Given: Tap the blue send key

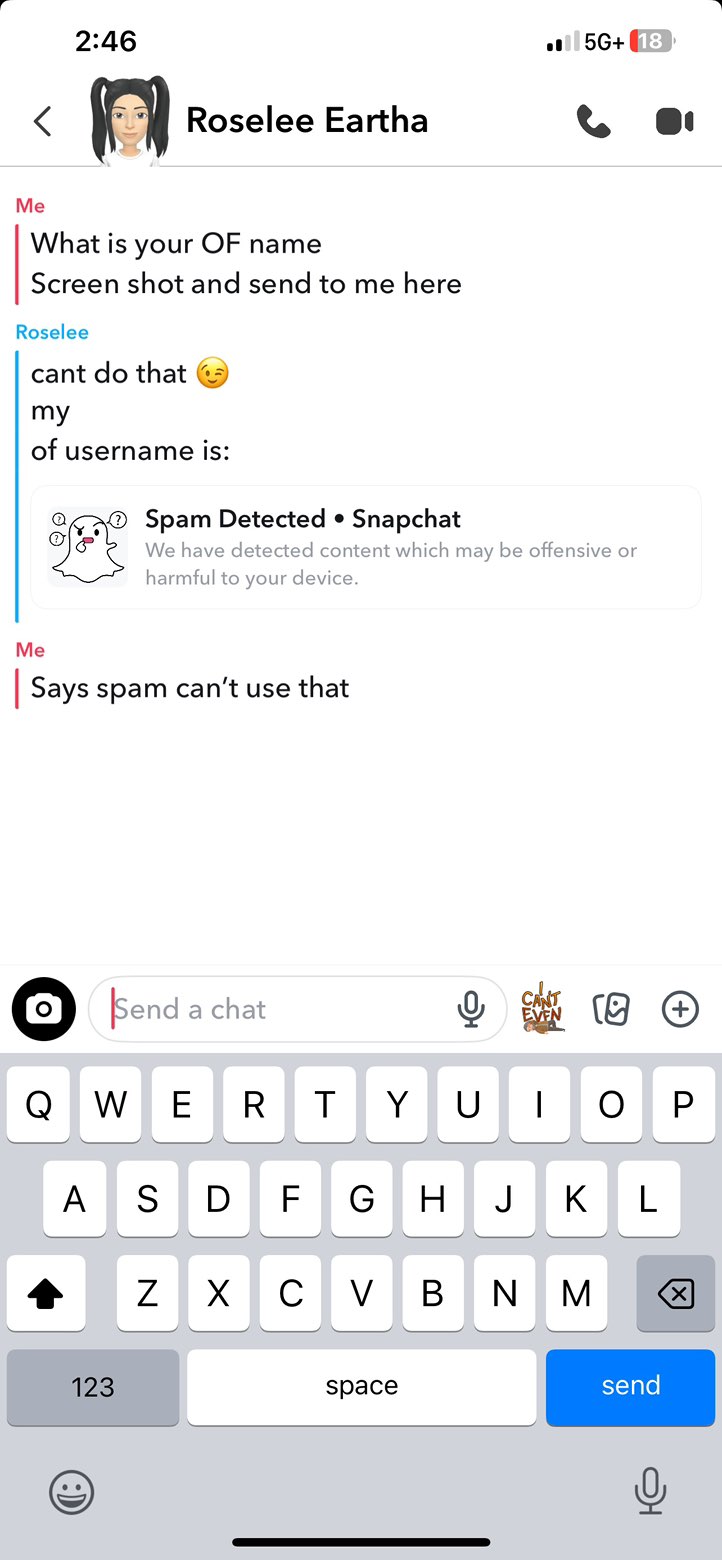Looking at the screenshot, I should [630, 1386].
